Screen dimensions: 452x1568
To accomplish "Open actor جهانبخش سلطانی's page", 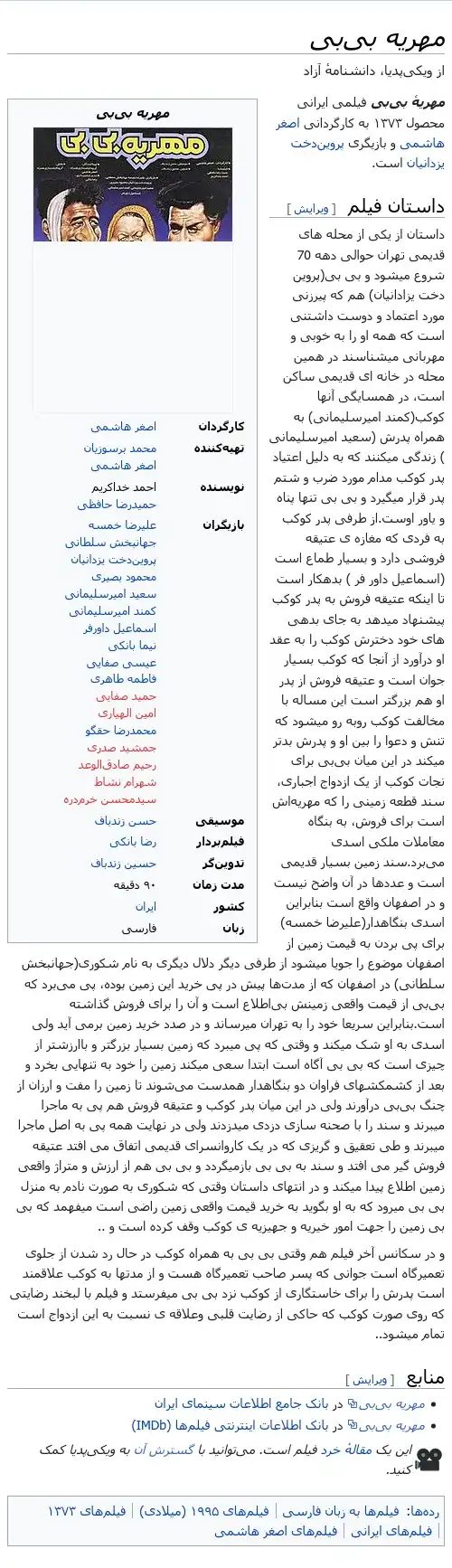I will [x=110, y=543].
